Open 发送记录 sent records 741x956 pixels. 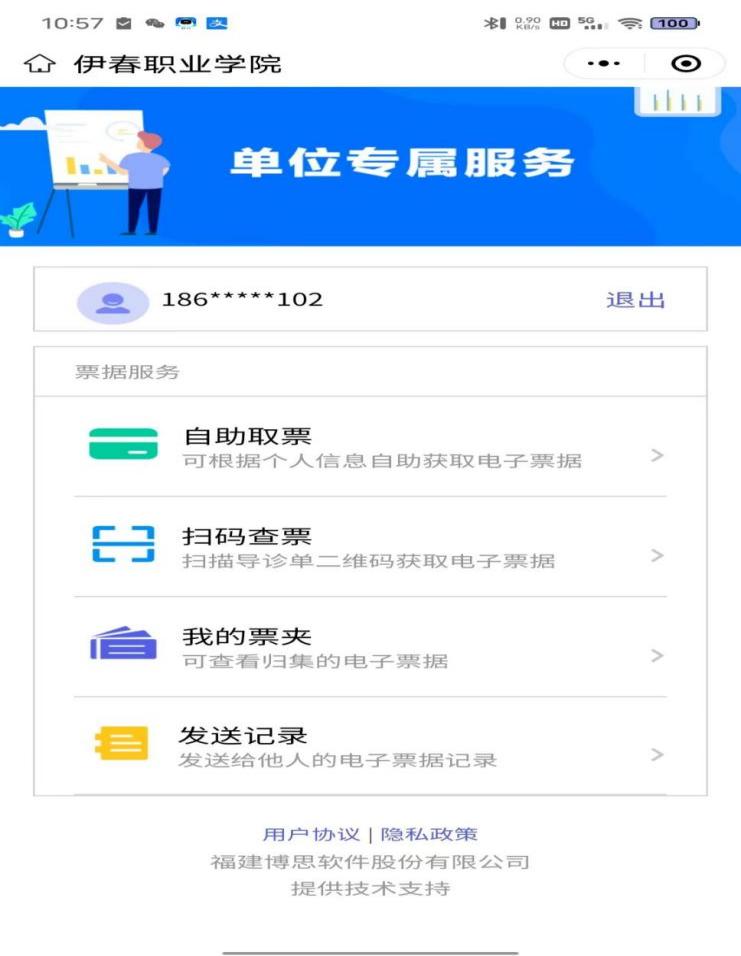(370, 748)
